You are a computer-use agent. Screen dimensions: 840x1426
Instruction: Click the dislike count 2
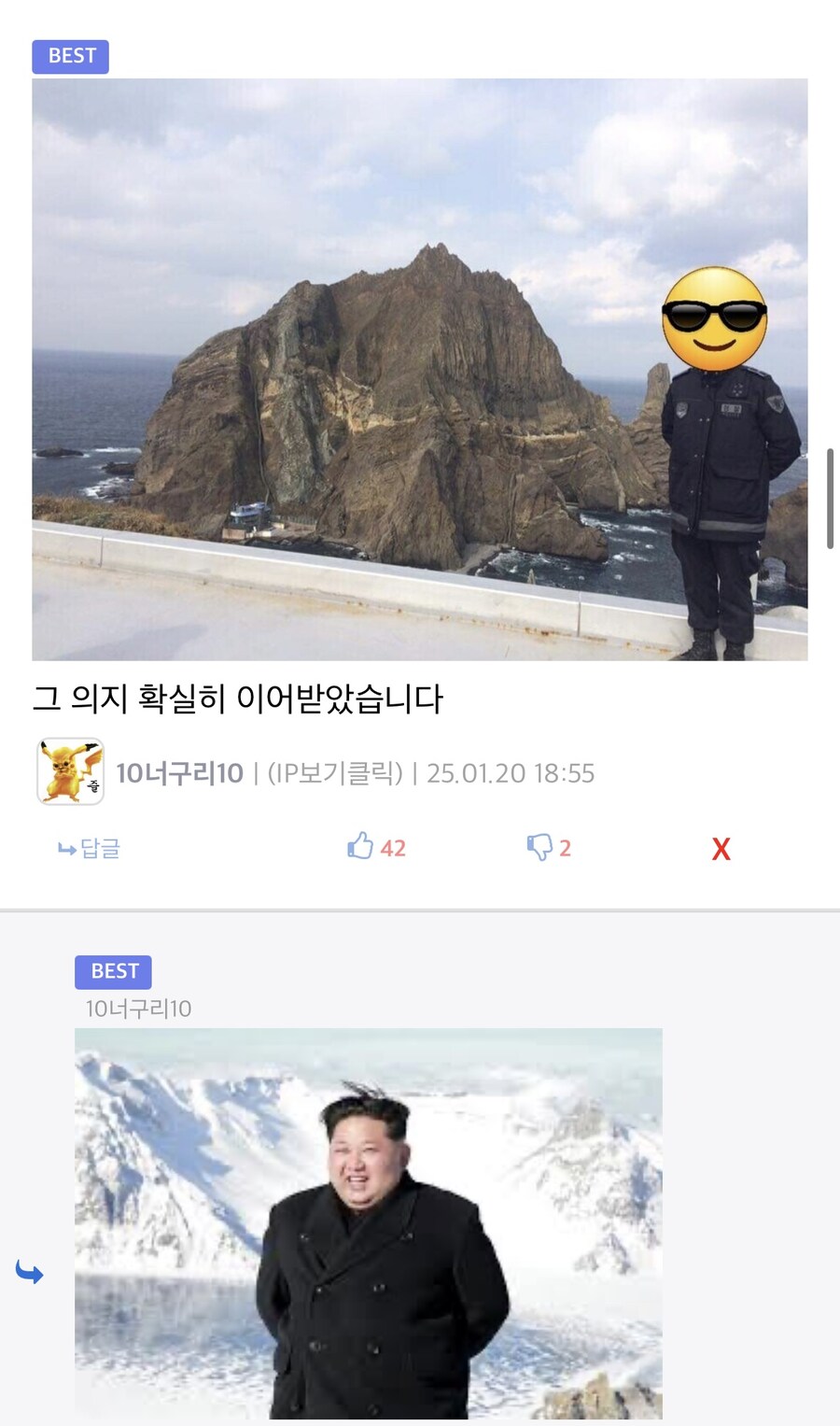566,847
